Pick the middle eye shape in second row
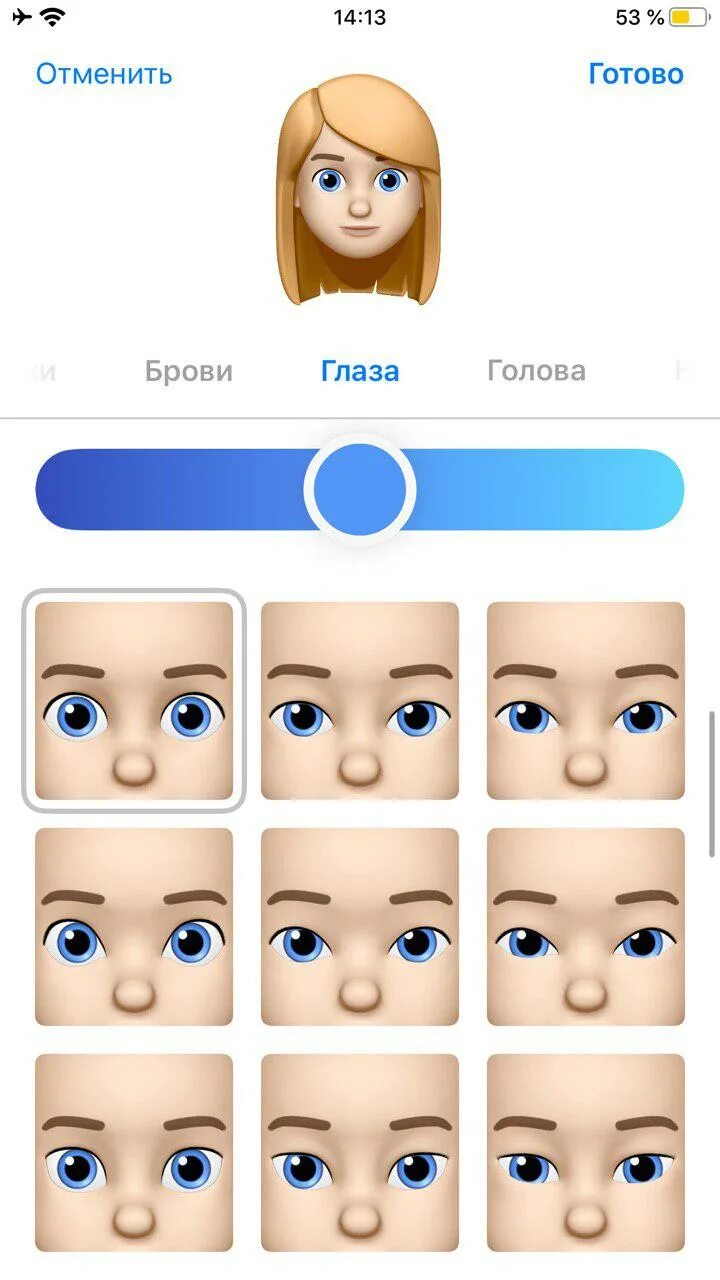Screen dimensions: 720x1280 click(x=360, y=927)
